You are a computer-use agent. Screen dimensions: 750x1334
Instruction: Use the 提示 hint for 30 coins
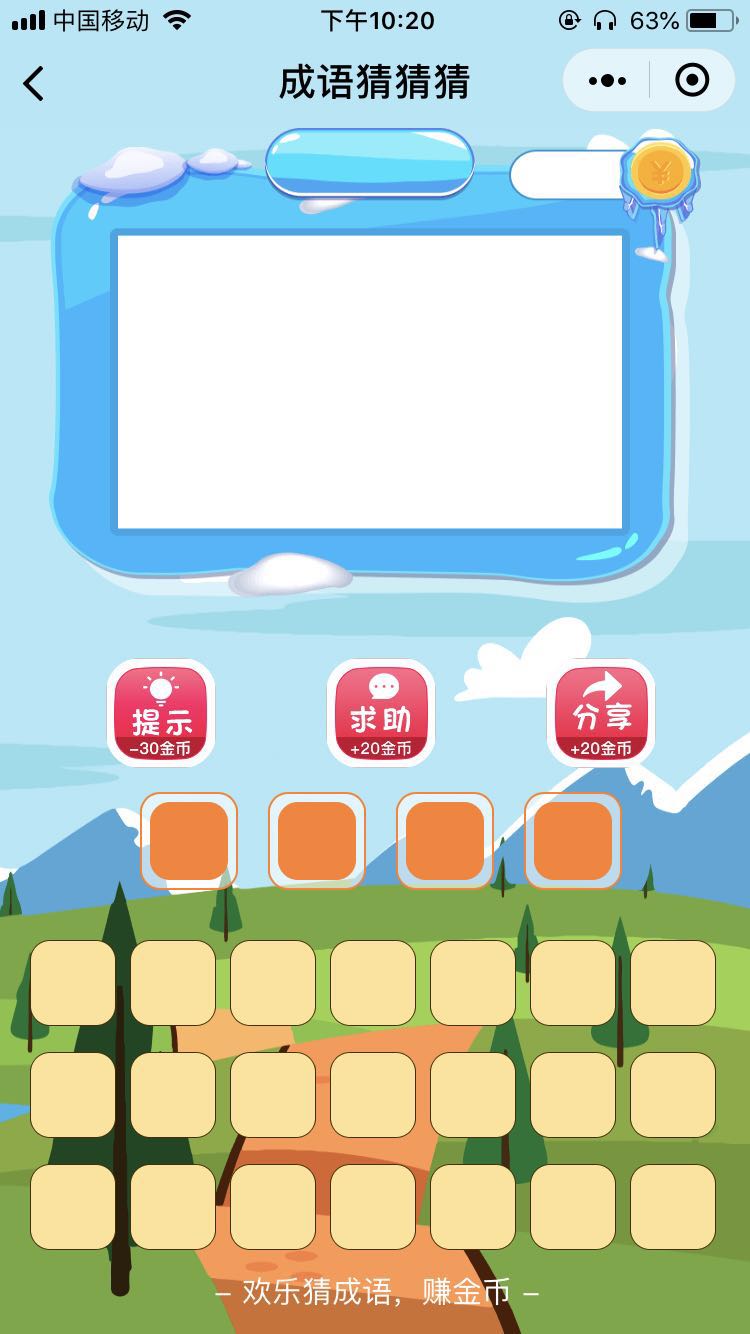point(161,713)
